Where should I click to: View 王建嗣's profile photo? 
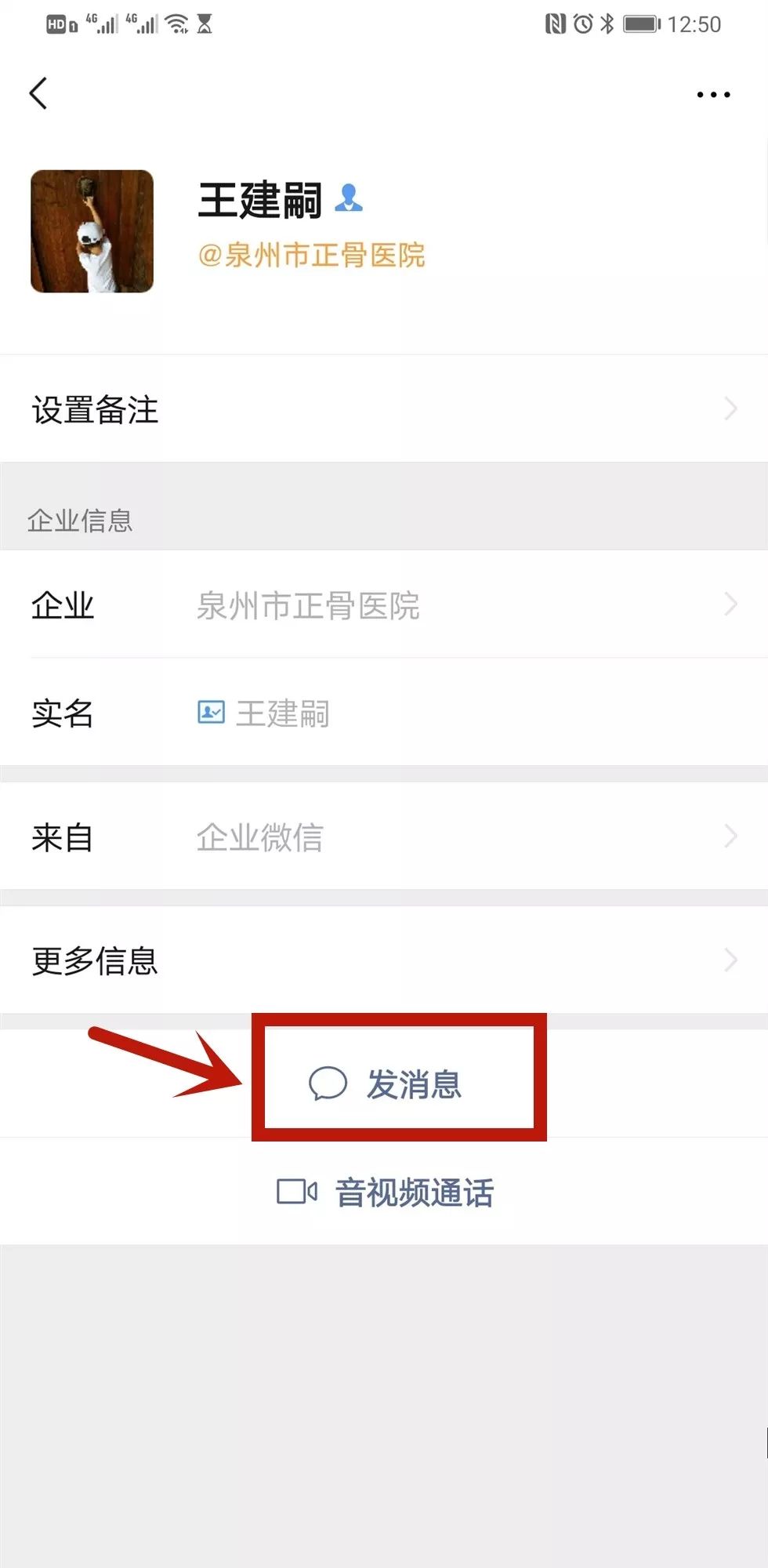tap(92, 231)
